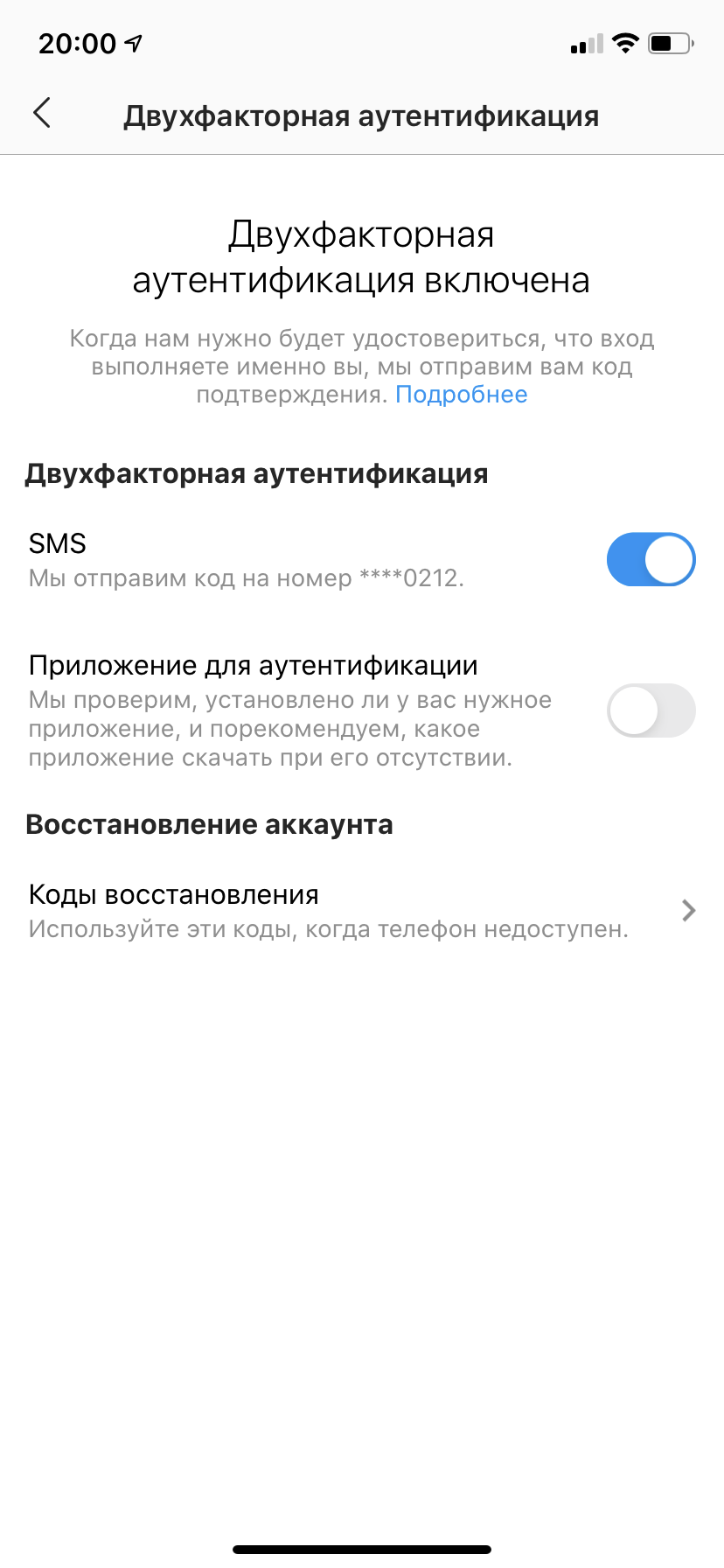Viewport: 724px width, 1568px height.
Task: Enable Приложение для аутентификации switch
Action: tap(651, 710)
